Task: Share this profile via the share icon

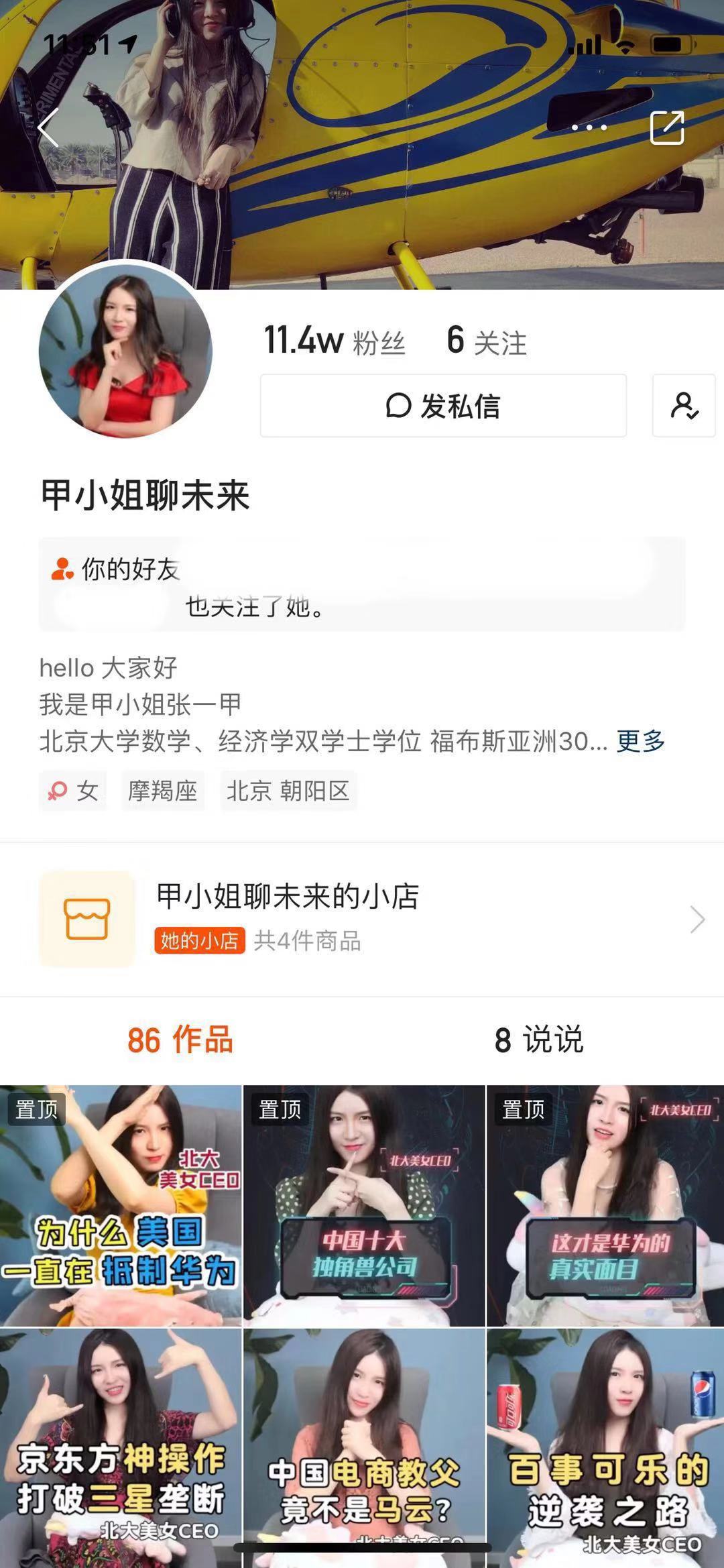Action: (667, 127)
